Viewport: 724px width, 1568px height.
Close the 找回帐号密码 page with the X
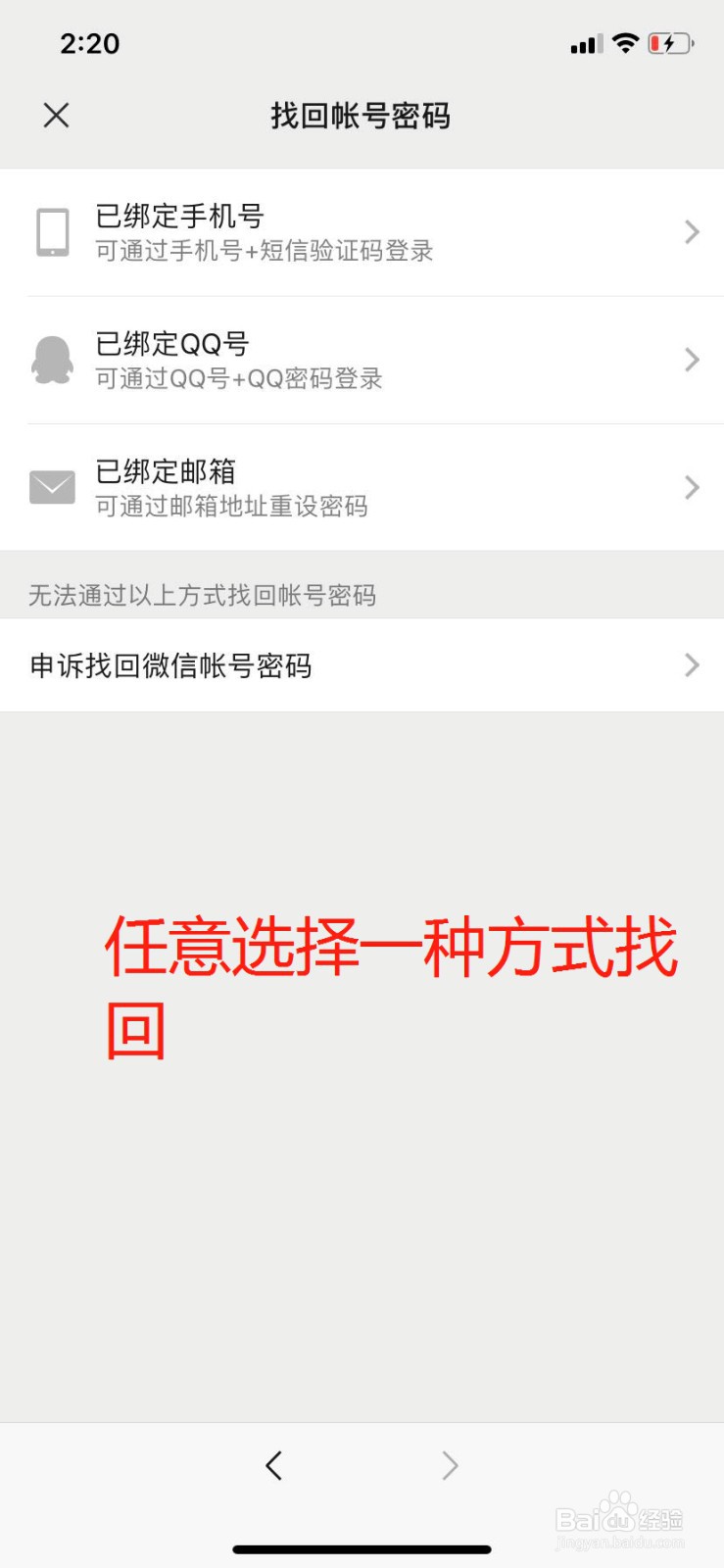point(56,116)
